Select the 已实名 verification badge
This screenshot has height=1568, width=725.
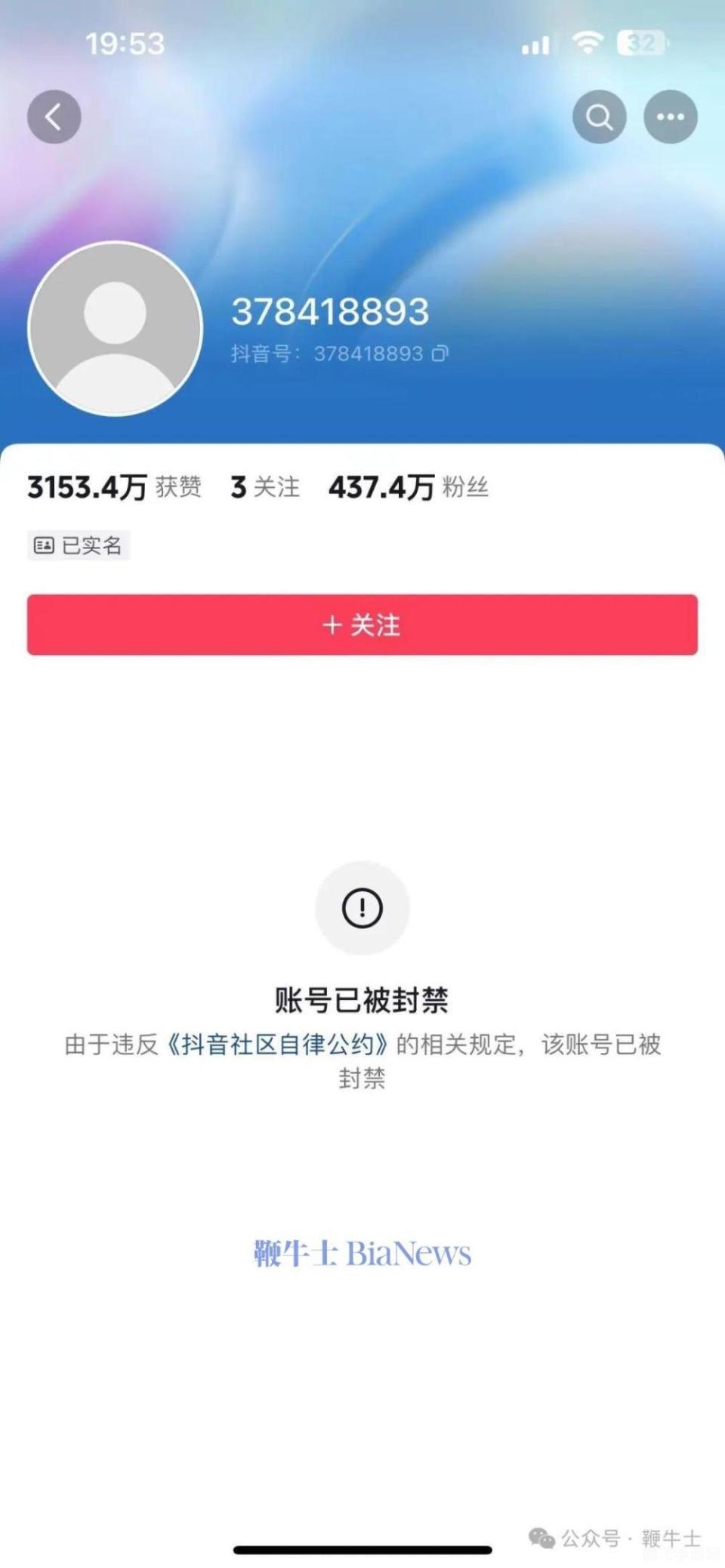pyautogui.click(x=78, y=545)
